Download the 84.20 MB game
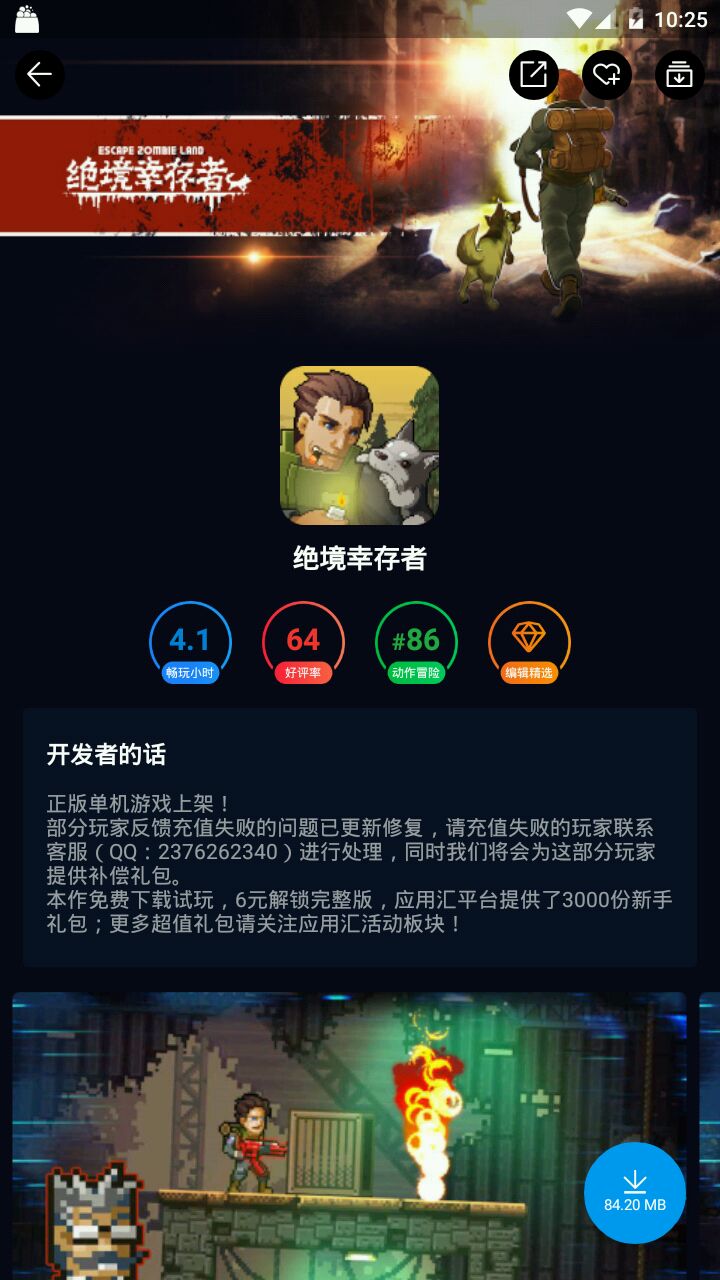720x1280 pixels. point(634,1193)
